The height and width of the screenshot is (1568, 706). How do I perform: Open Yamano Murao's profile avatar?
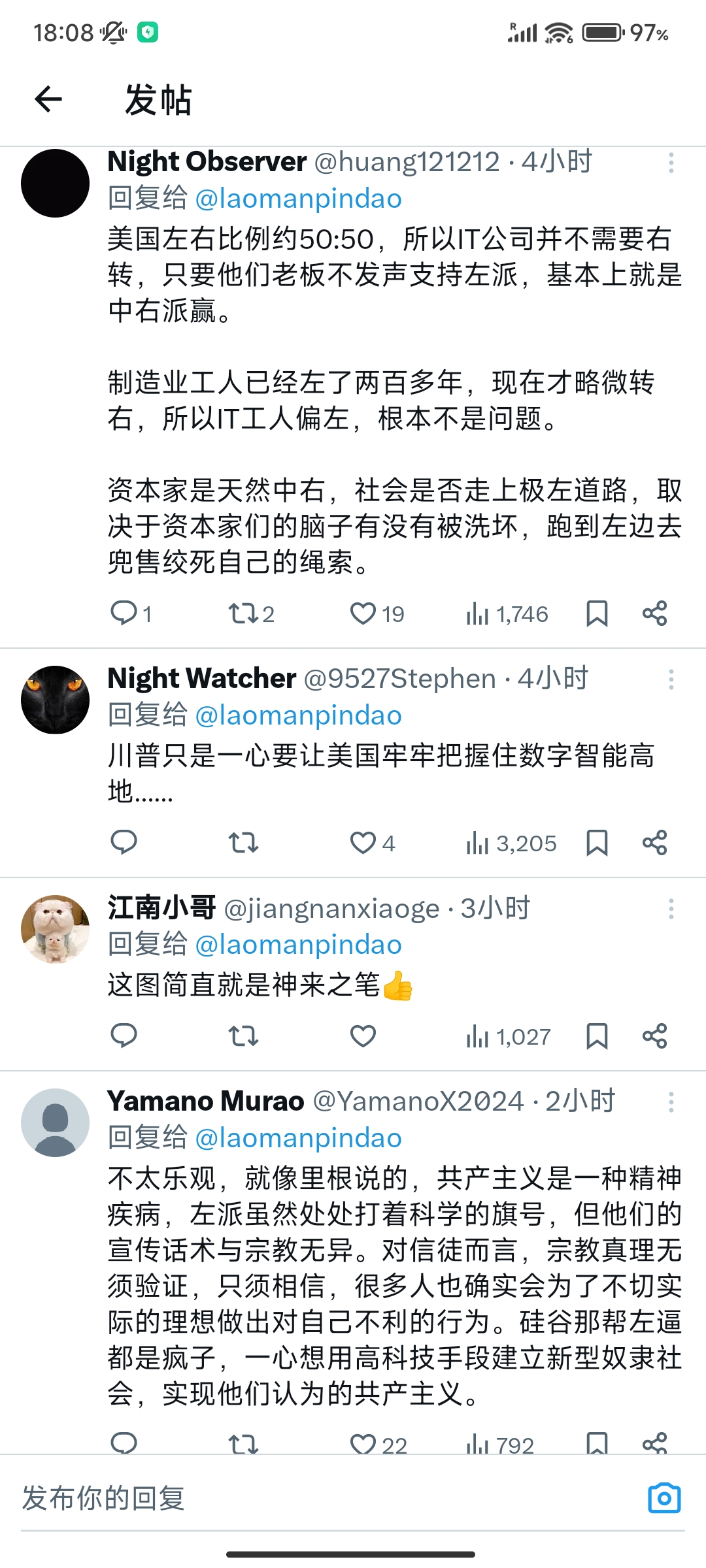55,1122
